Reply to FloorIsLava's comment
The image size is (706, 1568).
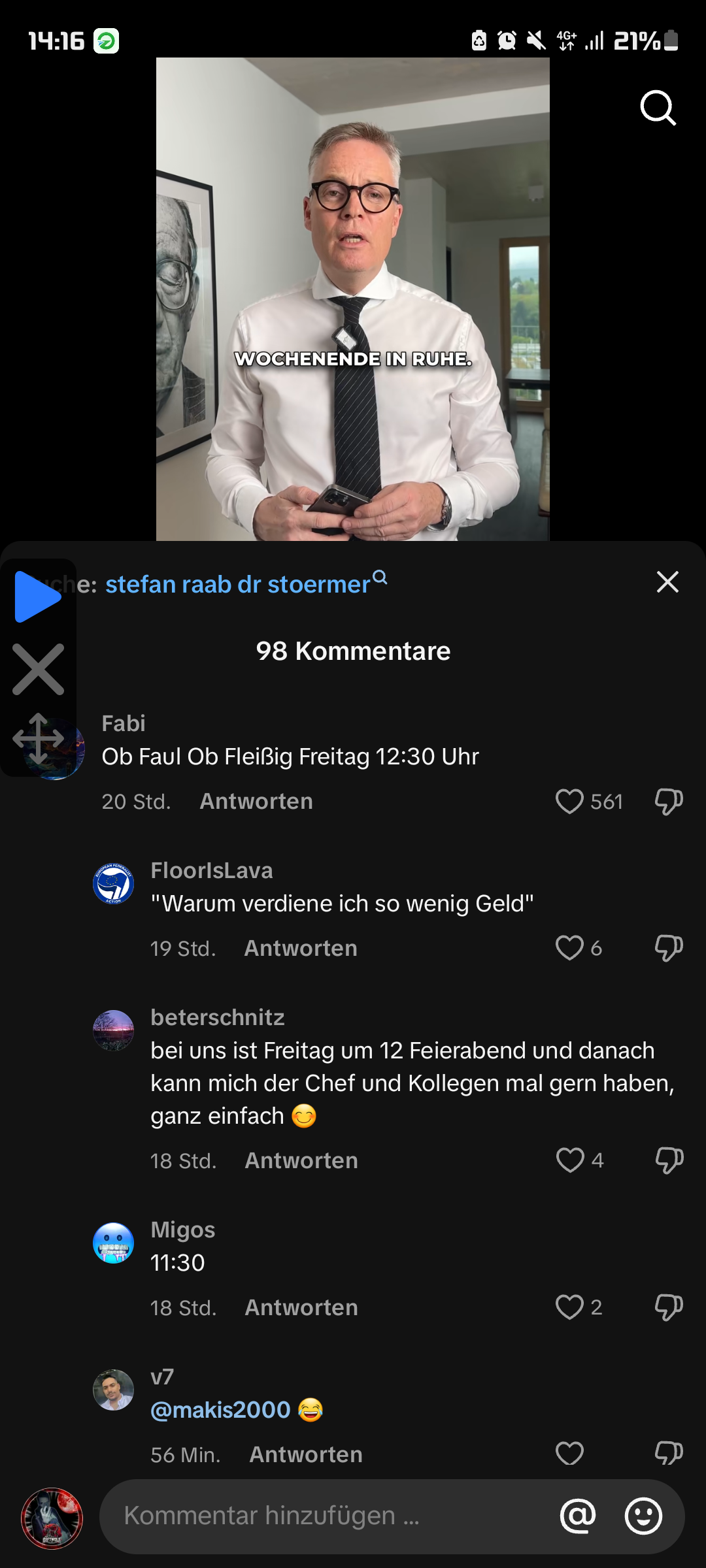300,948
